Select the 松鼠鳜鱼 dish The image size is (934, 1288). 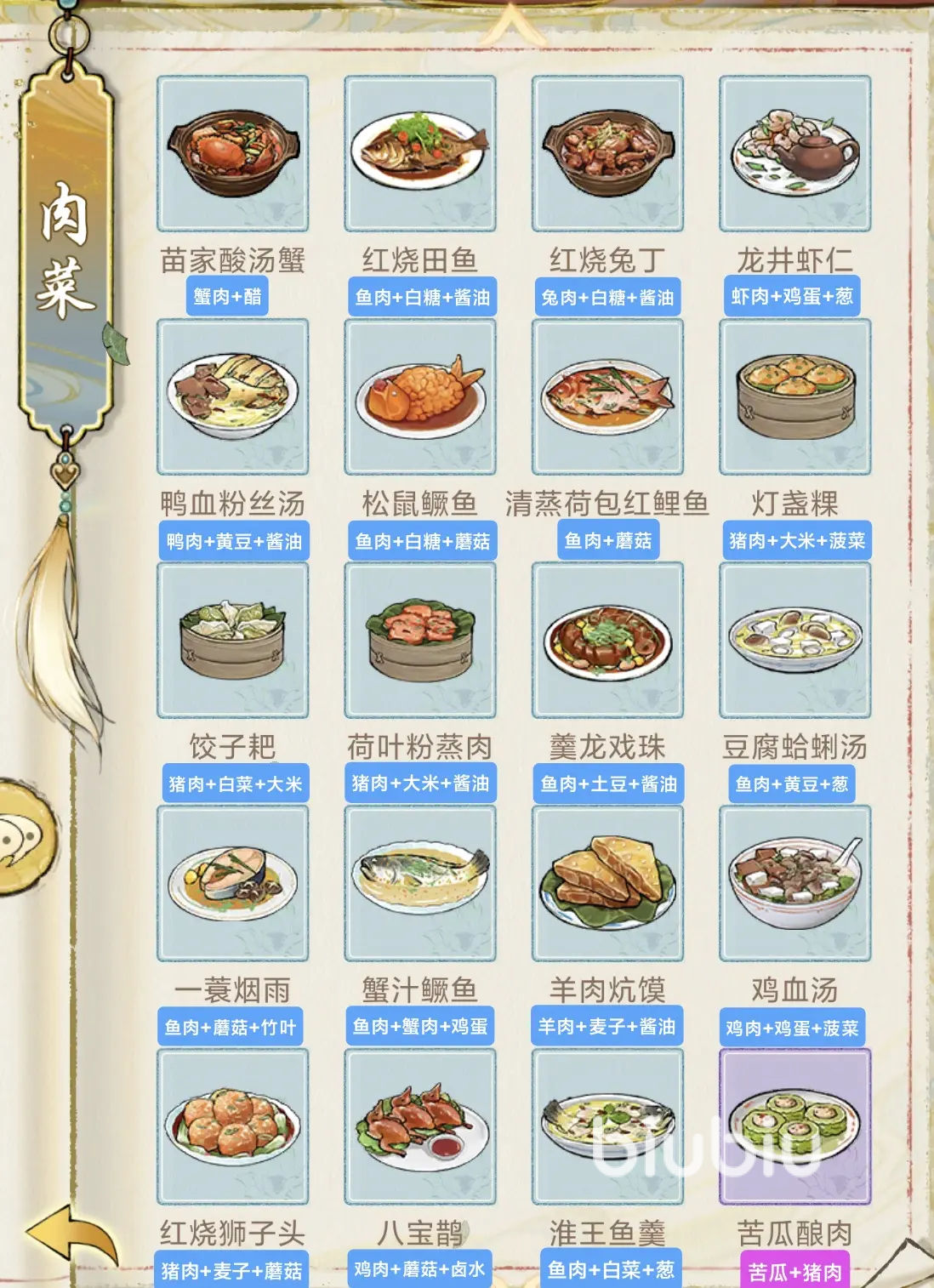coord(419,396)
